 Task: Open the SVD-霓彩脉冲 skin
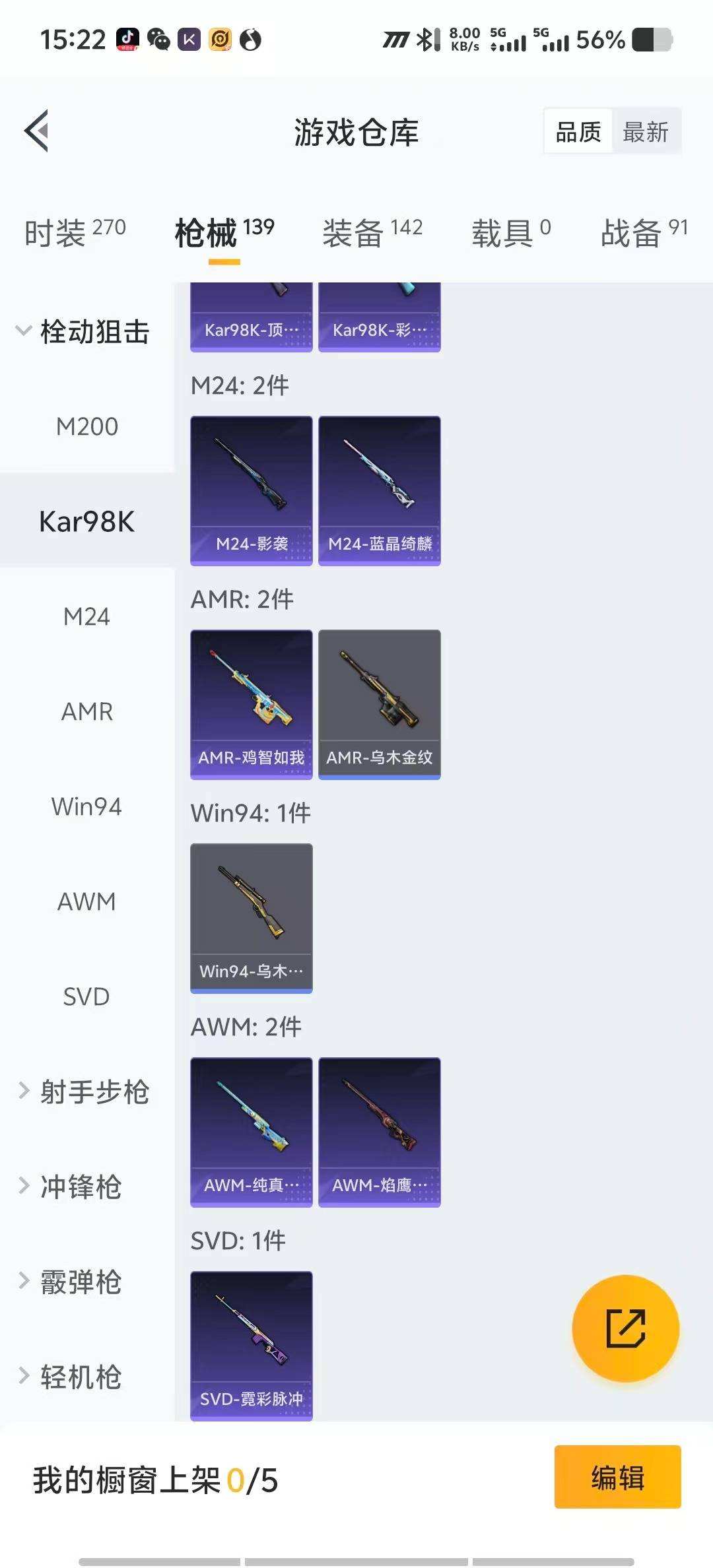[252, 1344]
